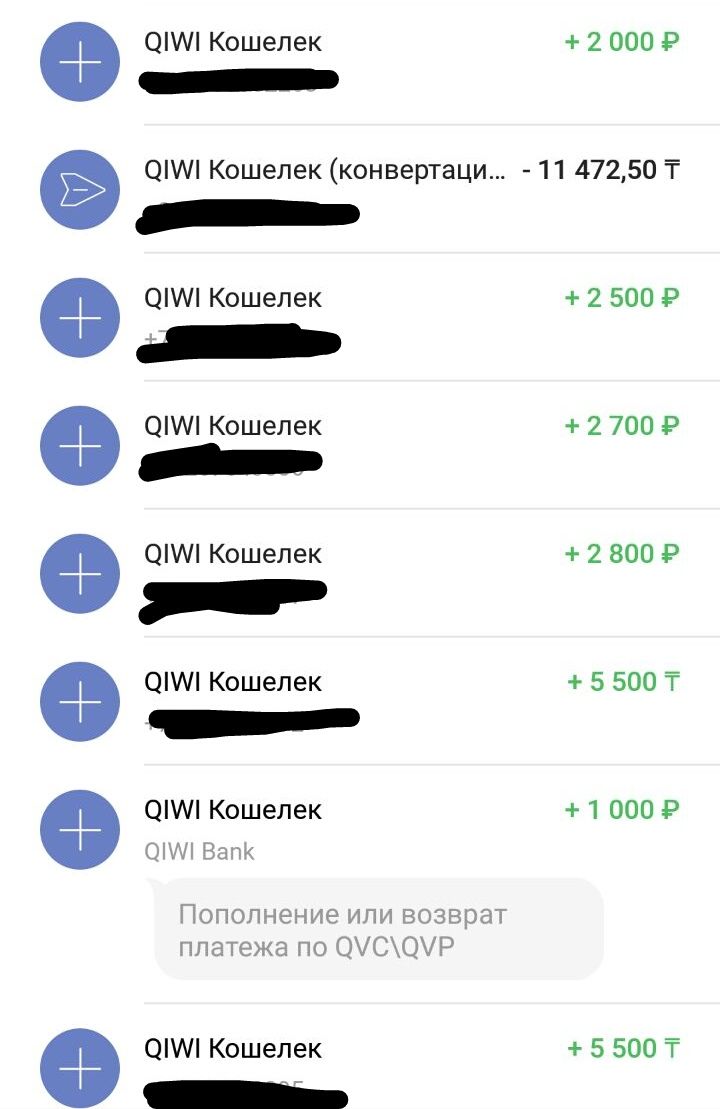The width and height of the screenshot is (720, 1109).
Task: Select the +2 800 ₽ QIWI Кошелек entry
Action: pos(360,572)
